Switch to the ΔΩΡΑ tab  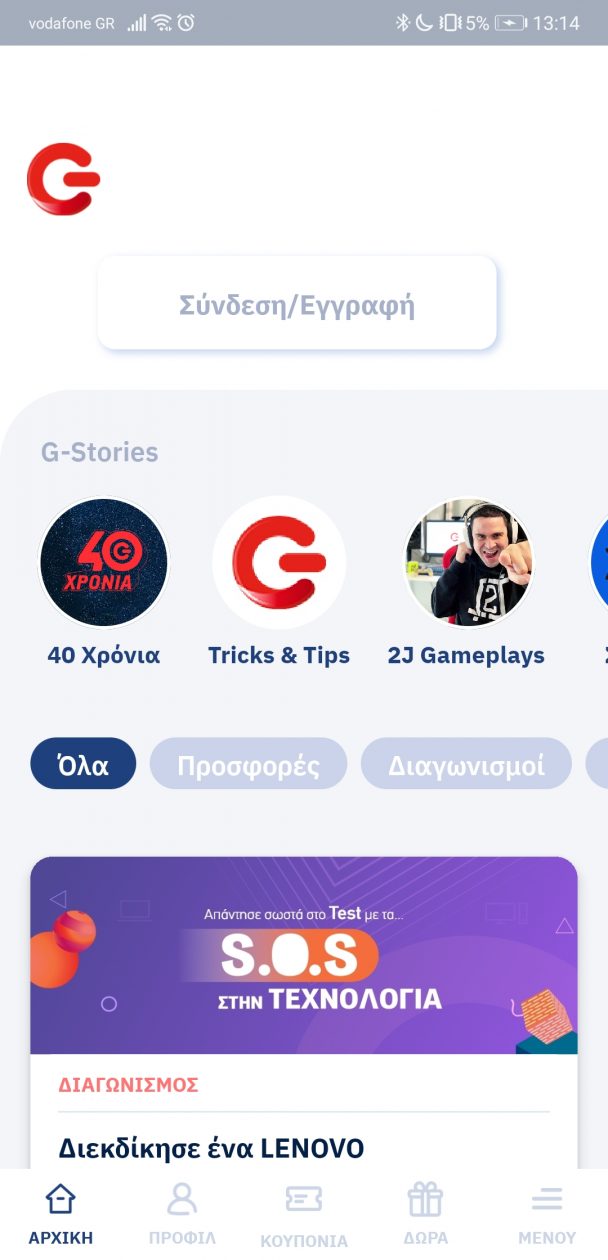click(425, 1213)
